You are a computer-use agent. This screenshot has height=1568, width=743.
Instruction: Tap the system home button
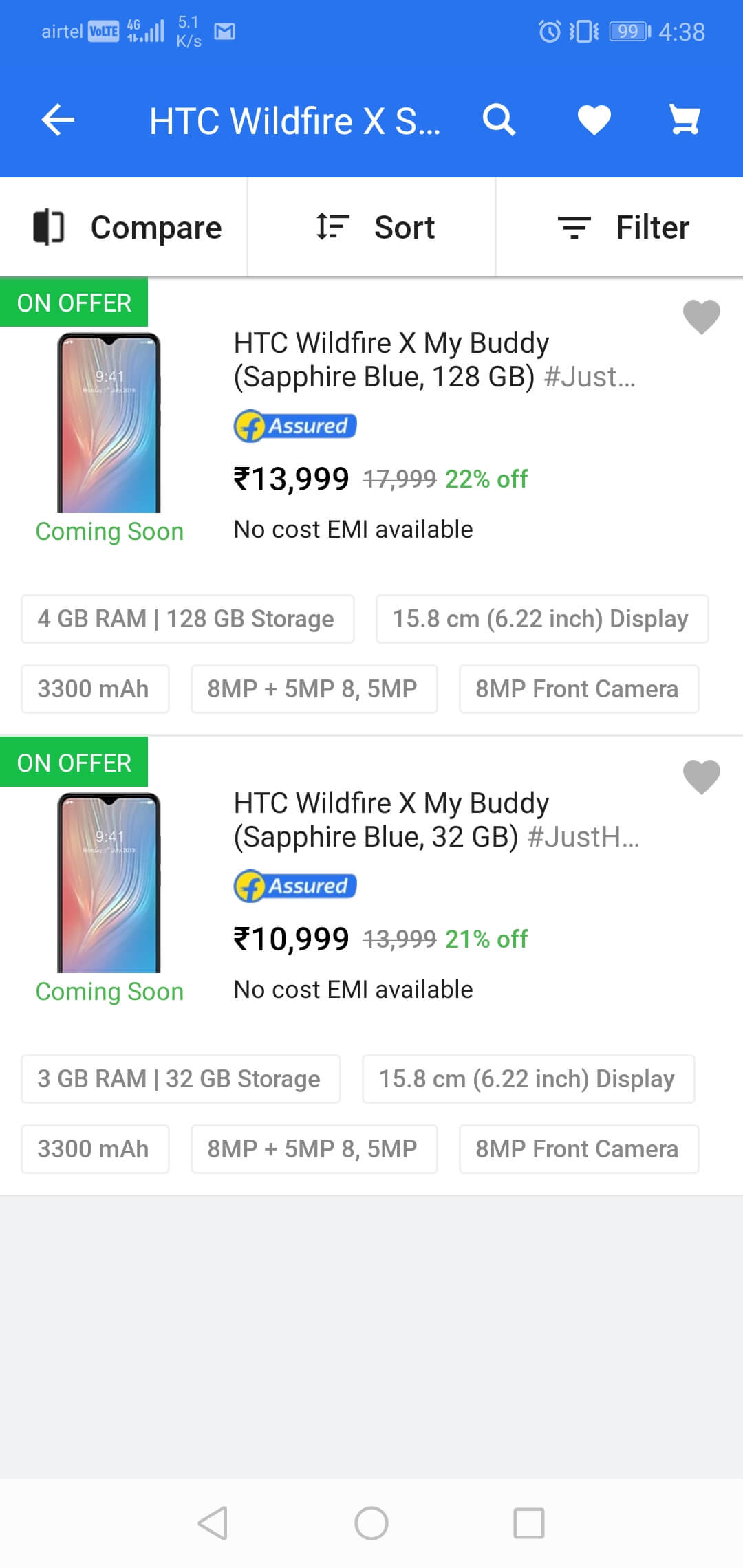(371, 1523)
